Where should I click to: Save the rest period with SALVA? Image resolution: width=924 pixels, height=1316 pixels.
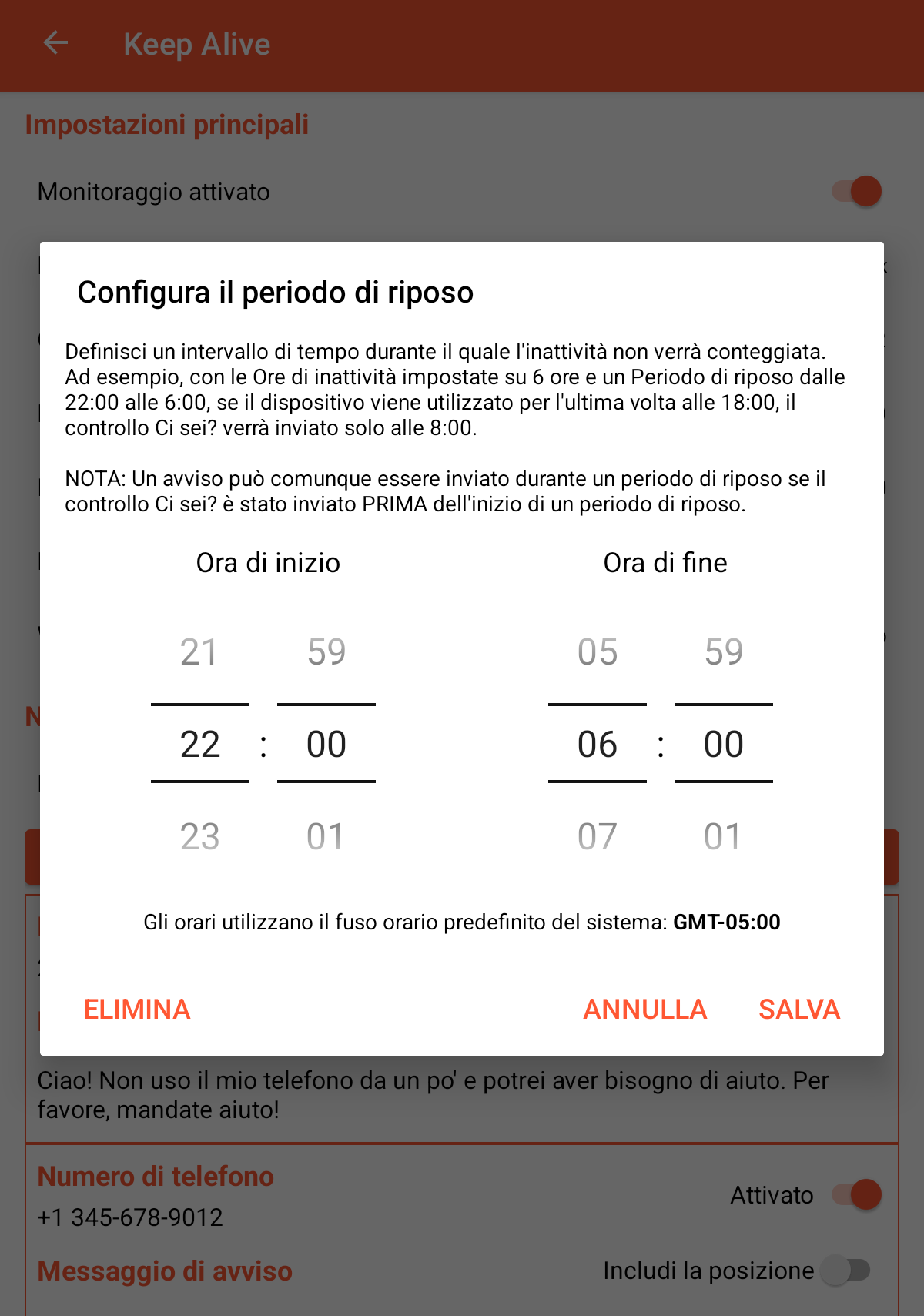pos(798,1009)
